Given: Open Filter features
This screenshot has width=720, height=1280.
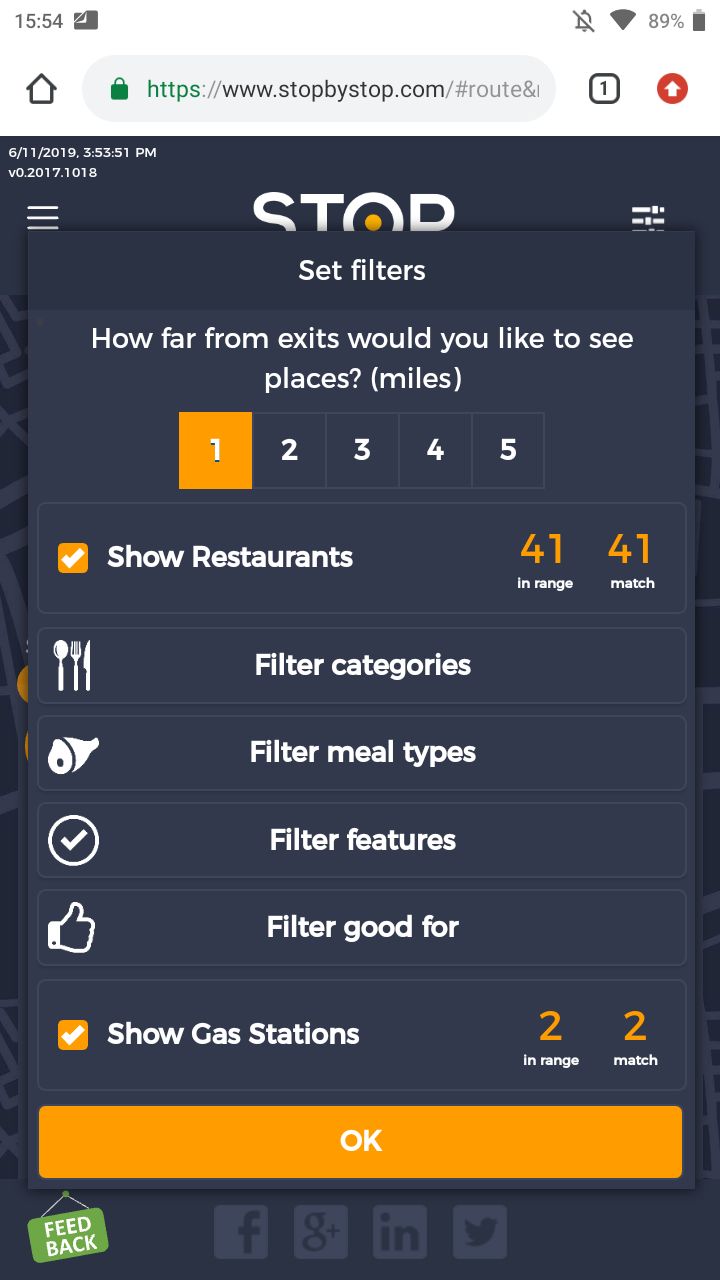Looking at the screenshot, I should click(362, 840).
